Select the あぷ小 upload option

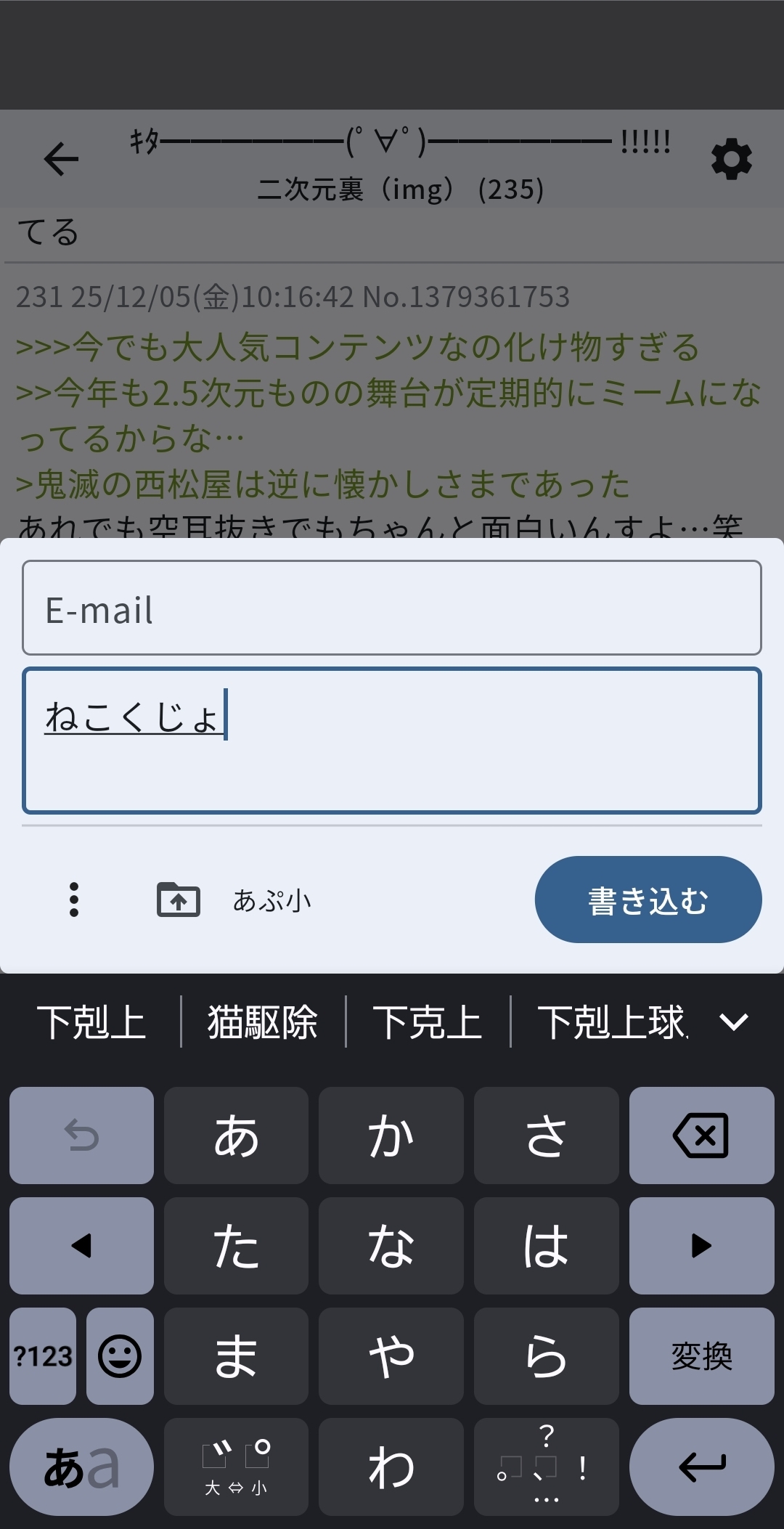[272, 900]
